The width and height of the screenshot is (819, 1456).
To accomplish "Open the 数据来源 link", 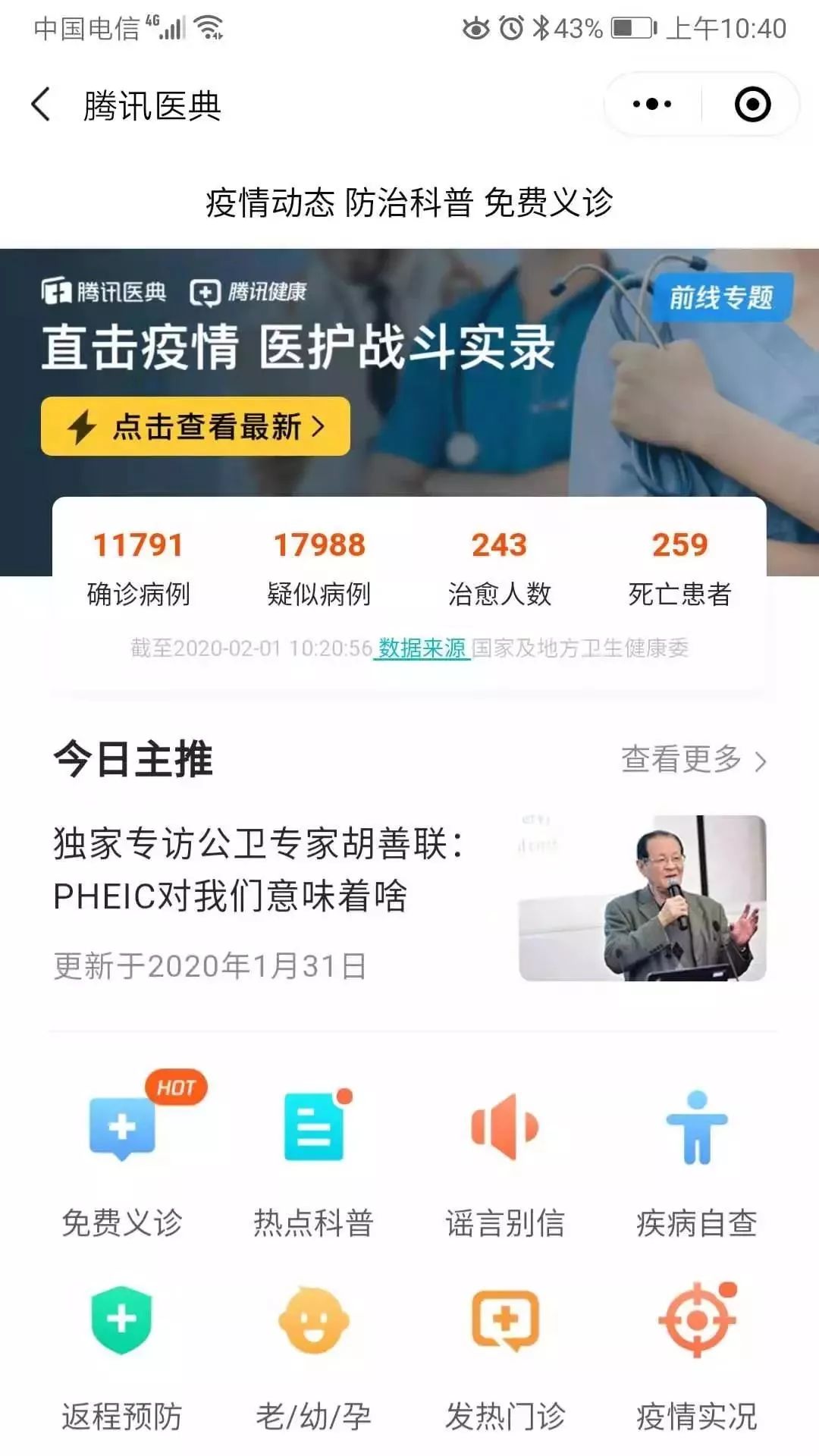I will click(422, 648).
